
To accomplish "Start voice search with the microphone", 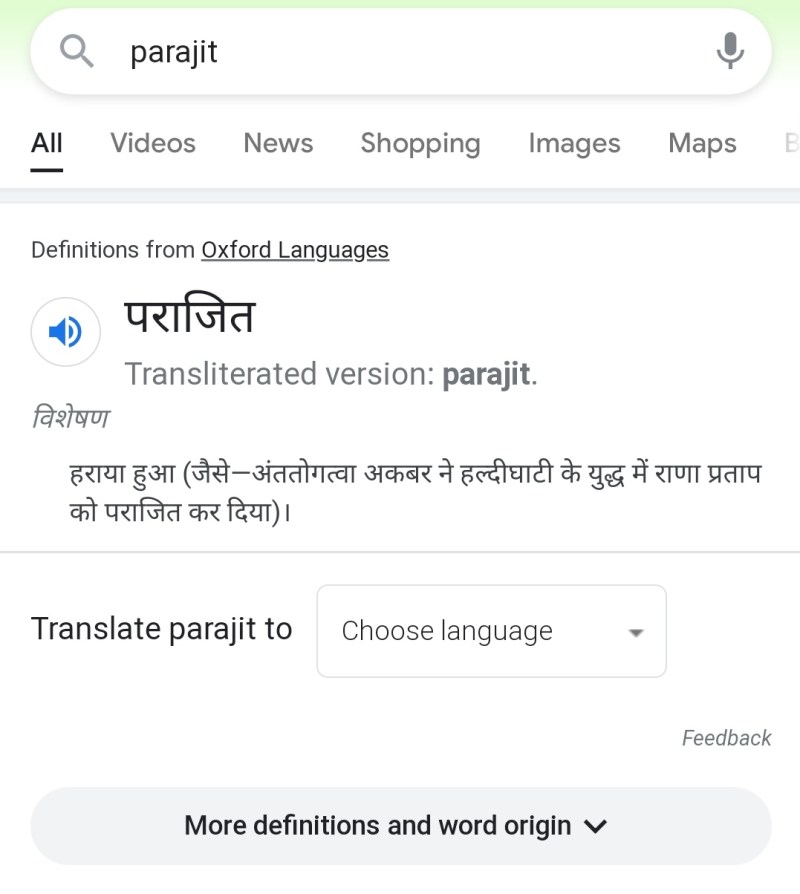I will [x=731, y=51].
